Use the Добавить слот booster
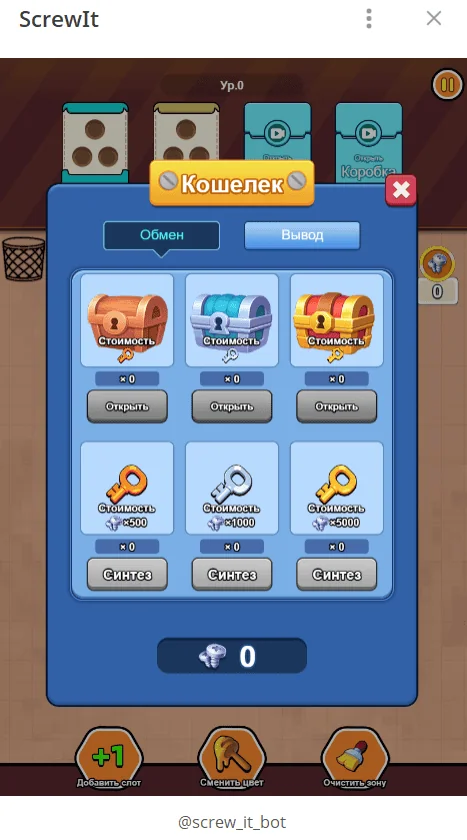 point(109,758)
